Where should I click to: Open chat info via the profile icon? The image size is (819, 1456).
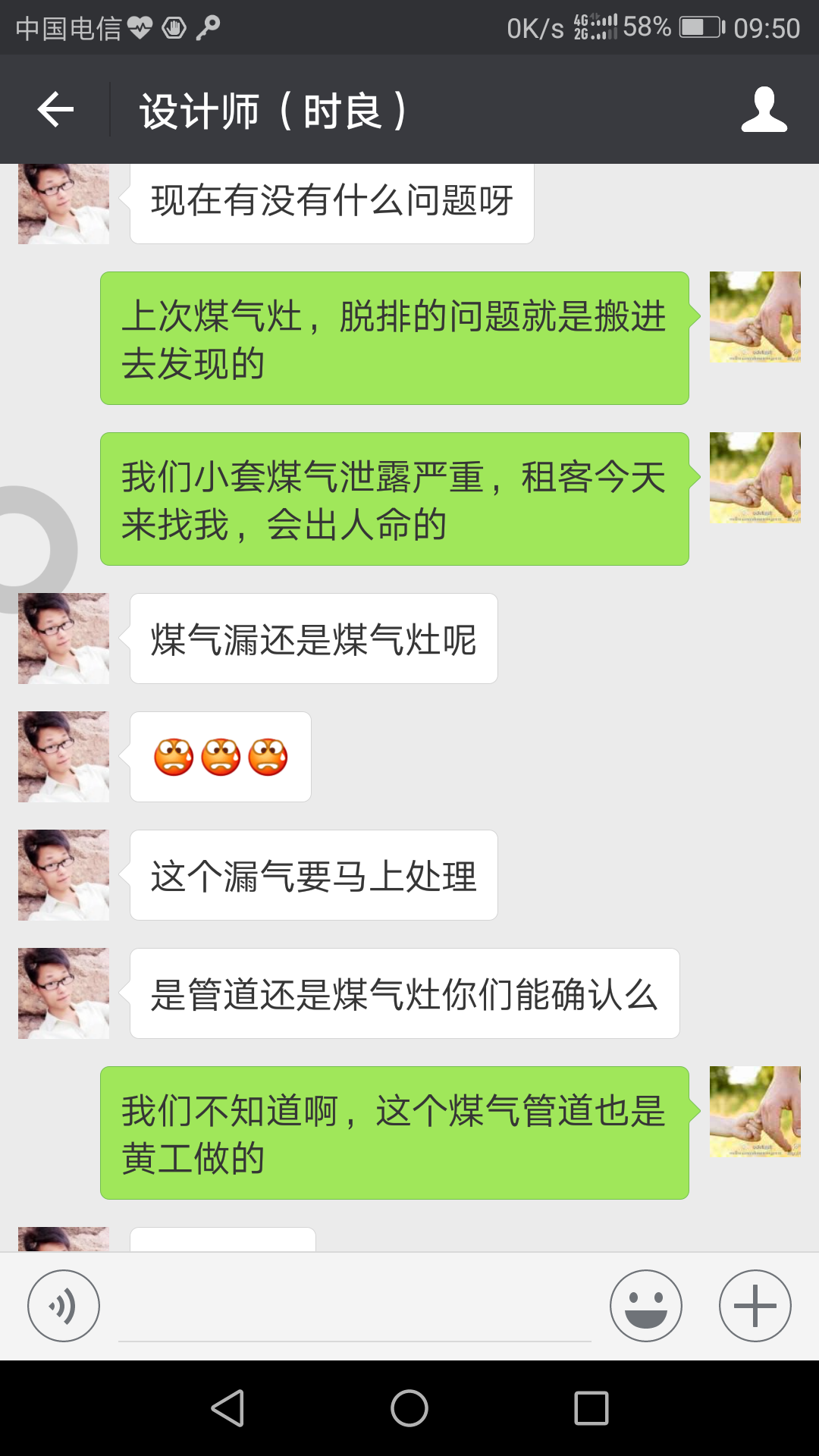pyautogui.click(x=764, y=110)
